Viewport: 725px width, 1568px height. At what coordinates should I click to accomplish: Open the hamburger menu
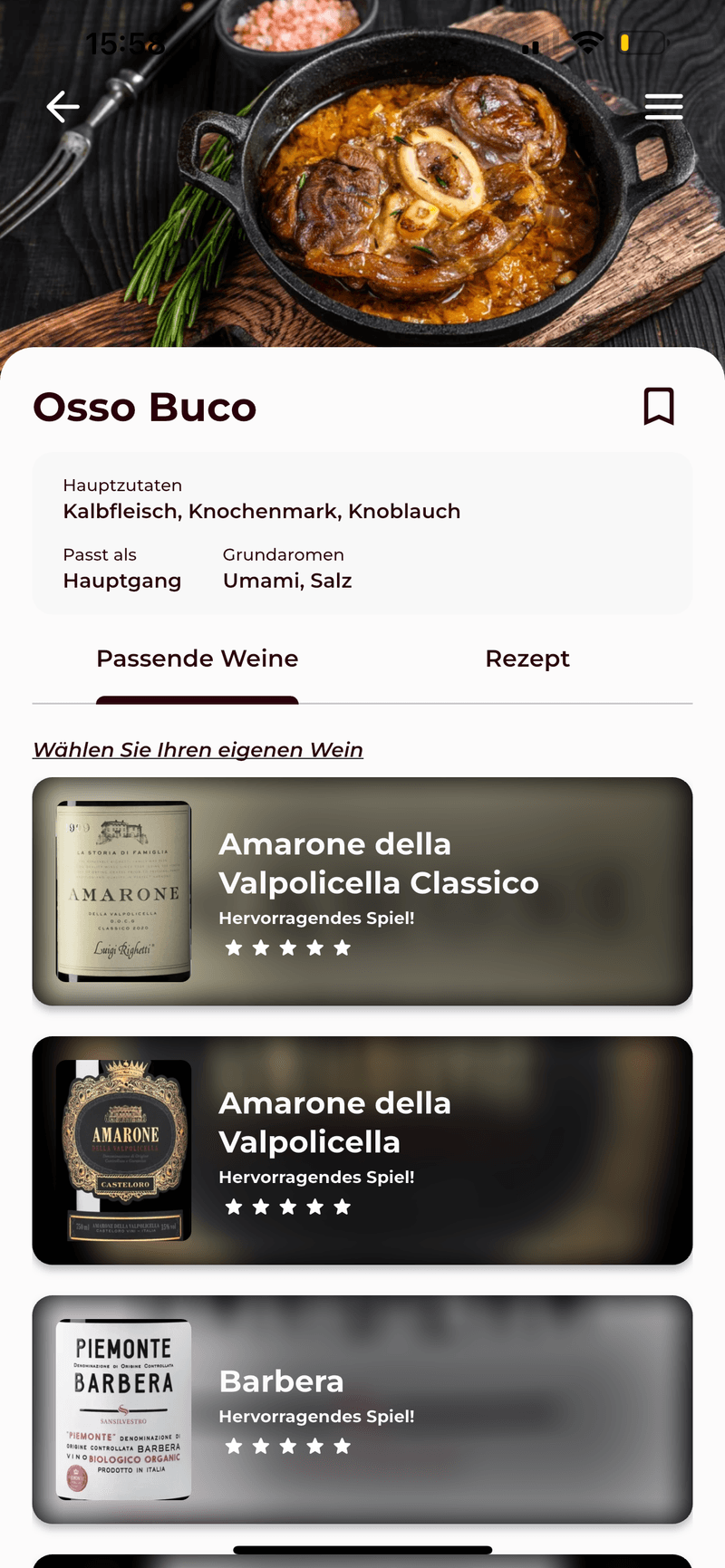663,107
